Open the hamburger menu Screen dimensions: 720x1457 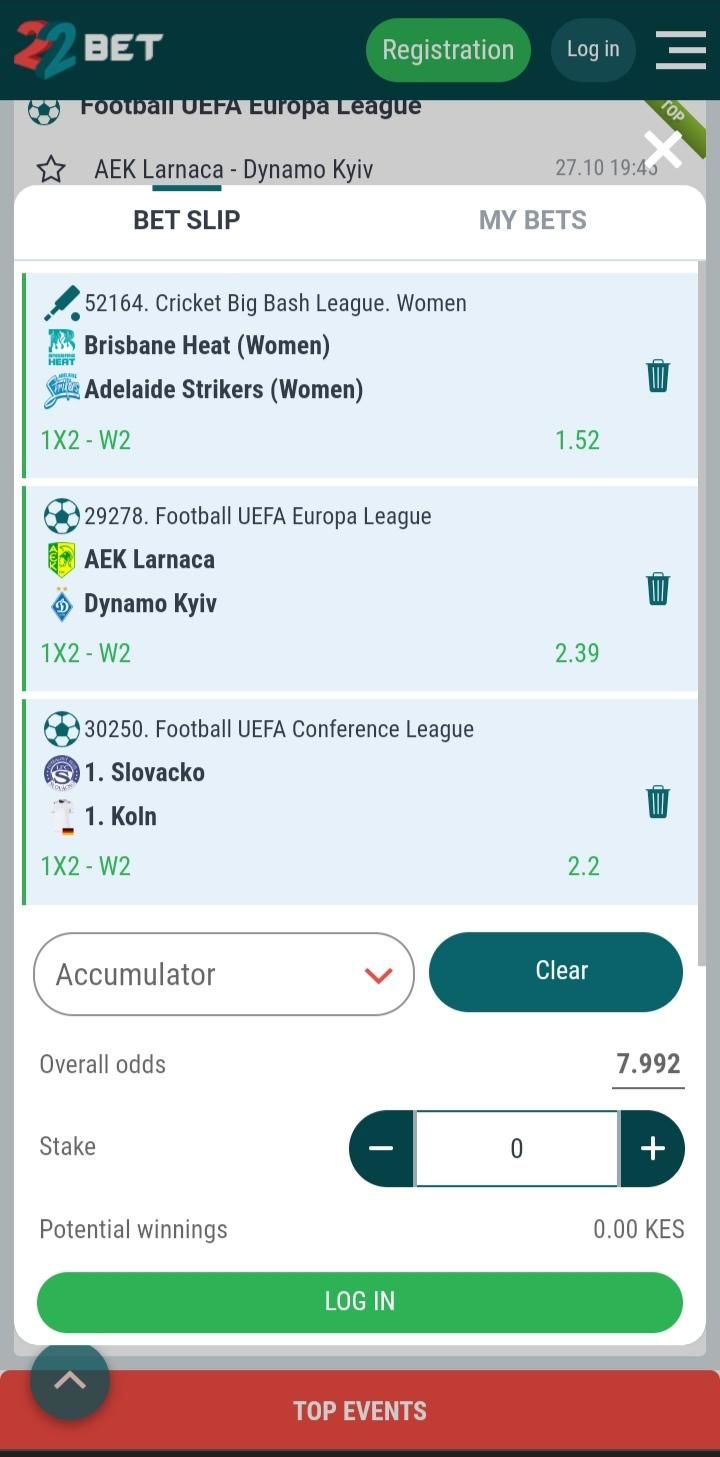(x=681, y=50)
